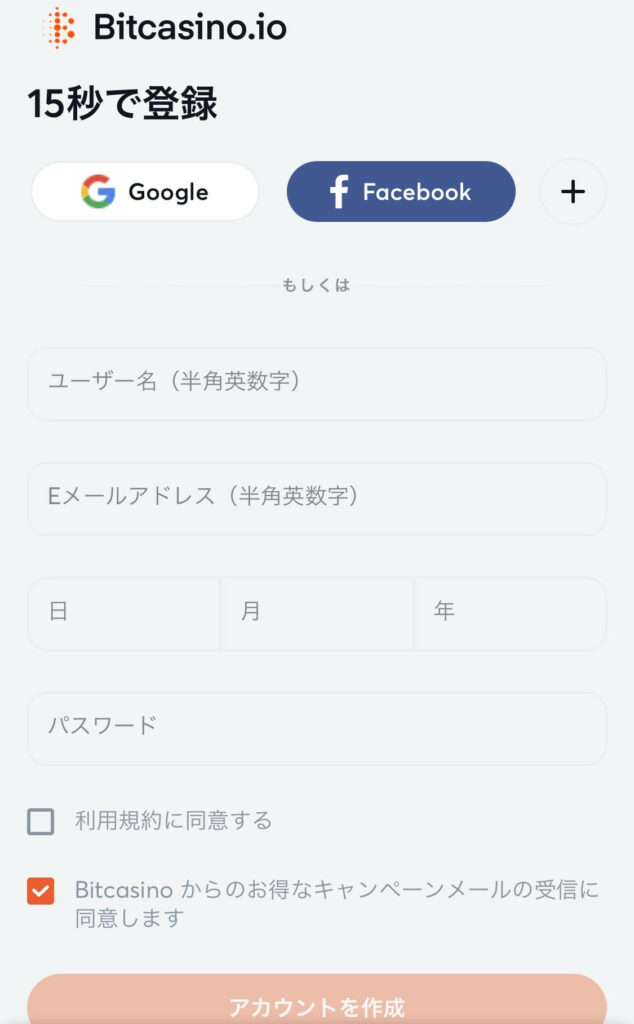Viewport: 634px width, 1024px height.
Task: Check the 利用規約に同意する checkbox
Action: 40,822
